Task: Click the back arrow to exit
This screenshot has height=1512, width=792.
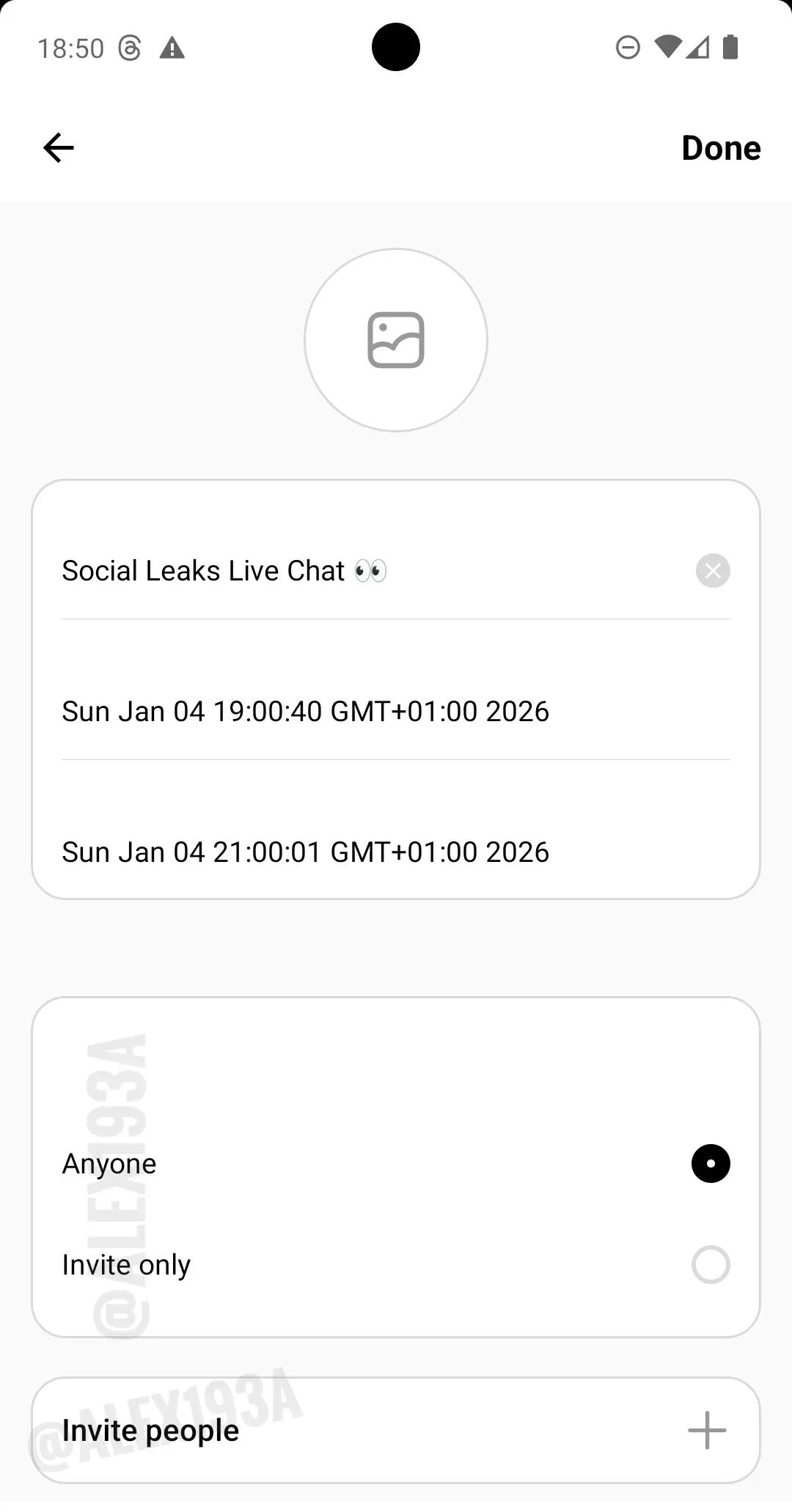Action: click(58, 147)
